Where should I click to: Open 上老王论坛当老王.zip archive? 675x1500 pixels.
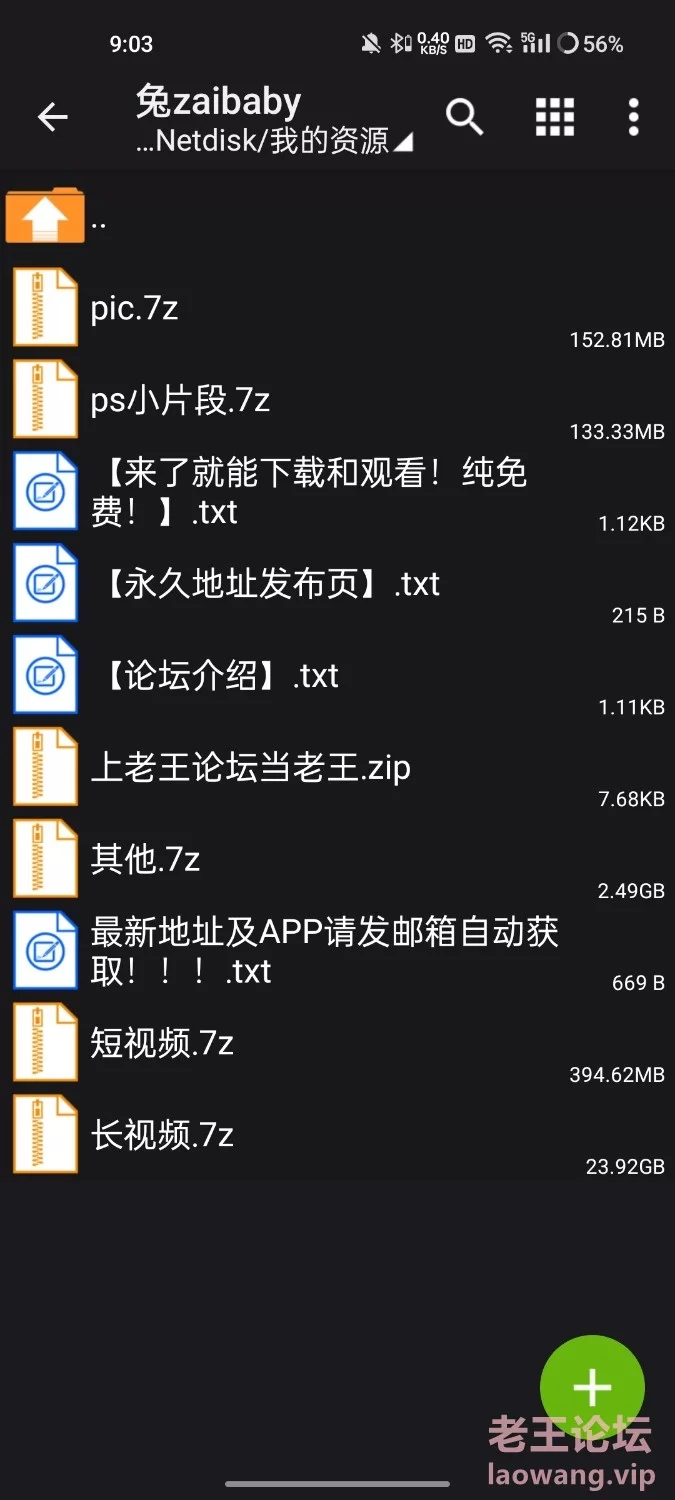click(337, 768)
